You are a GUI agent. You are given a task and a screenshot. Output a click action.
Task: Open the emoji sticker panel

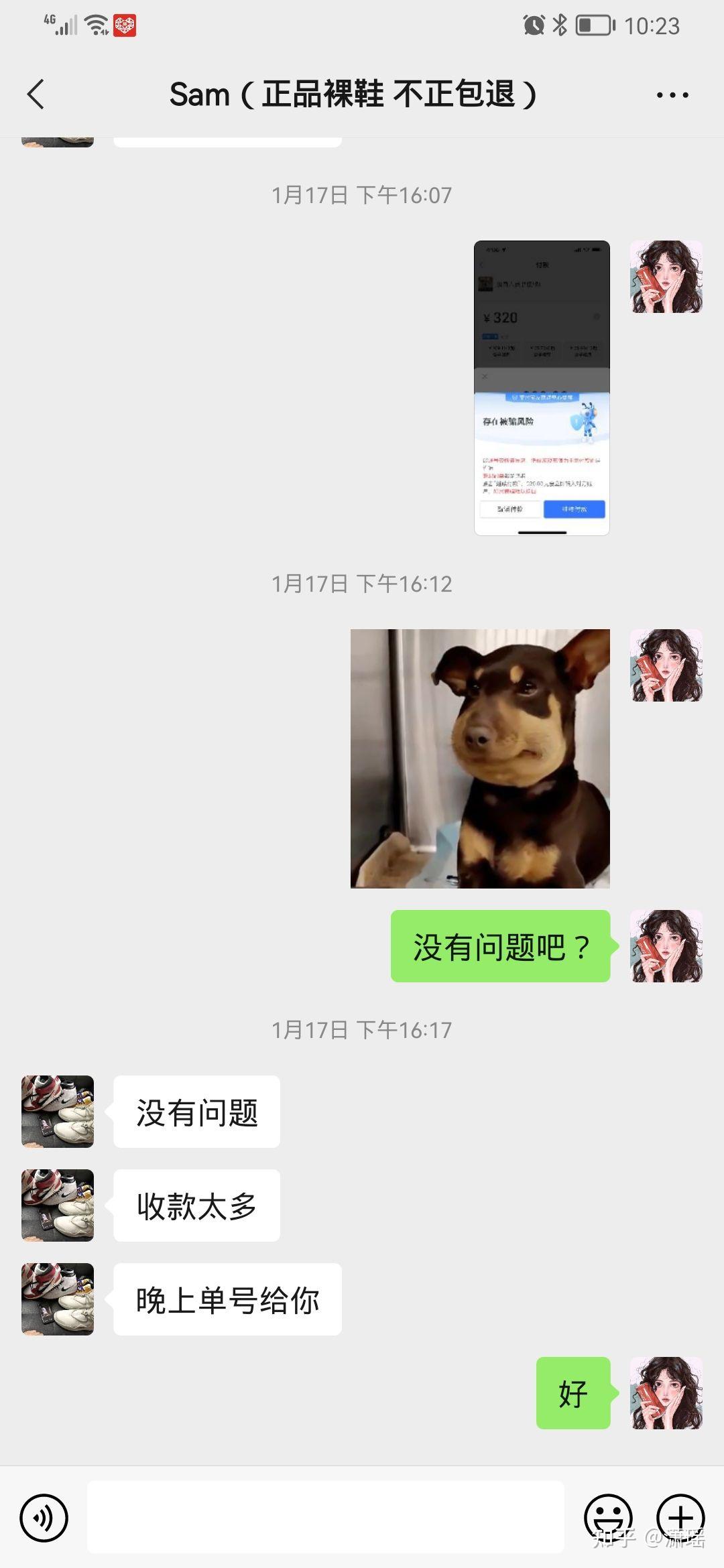pyautogui.click(x=608, y=1518)
